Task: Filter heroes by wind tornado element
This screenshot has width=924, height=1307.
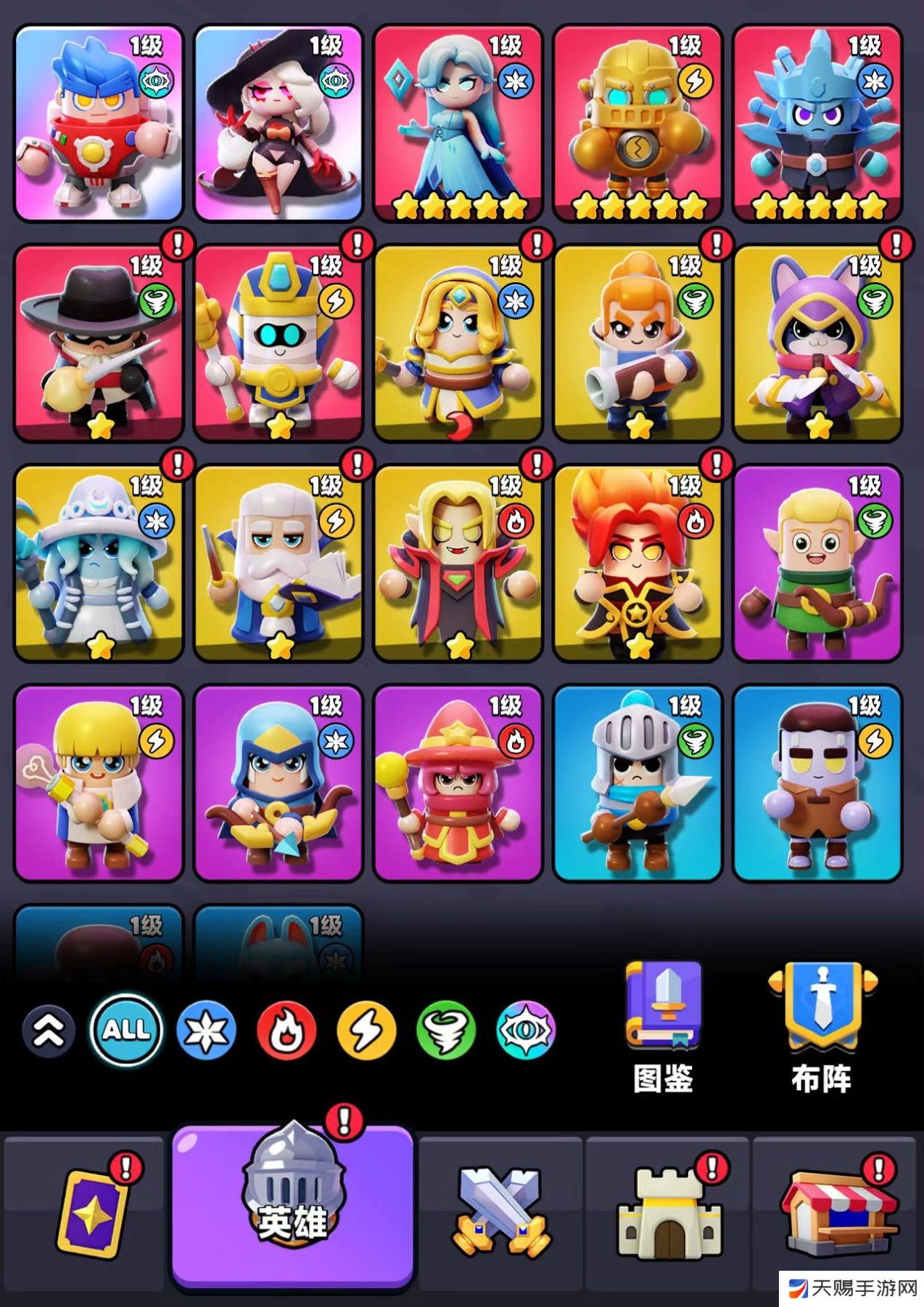Action: pos(446,1030)
